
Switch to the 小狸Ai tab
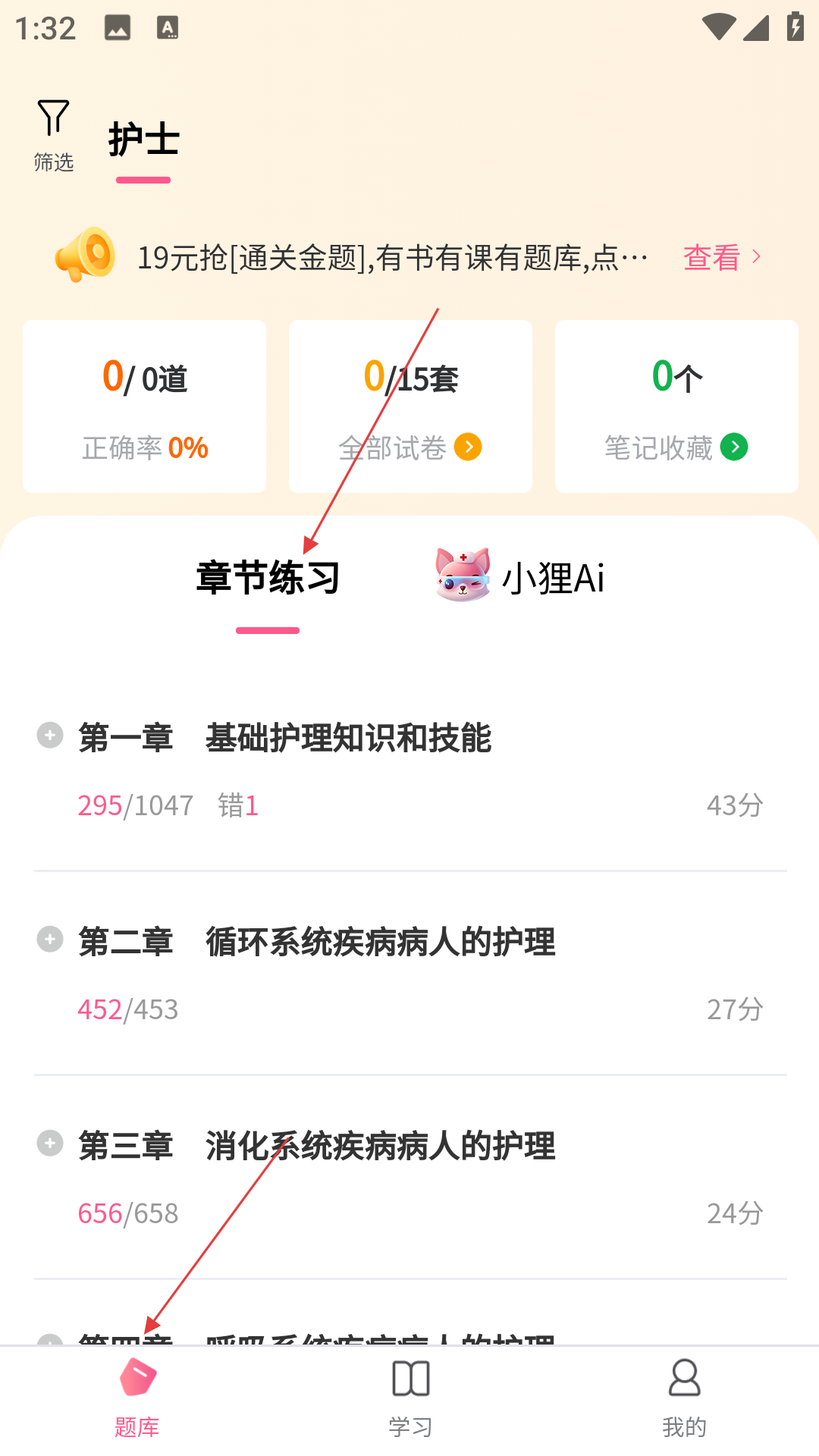(520, 576)
